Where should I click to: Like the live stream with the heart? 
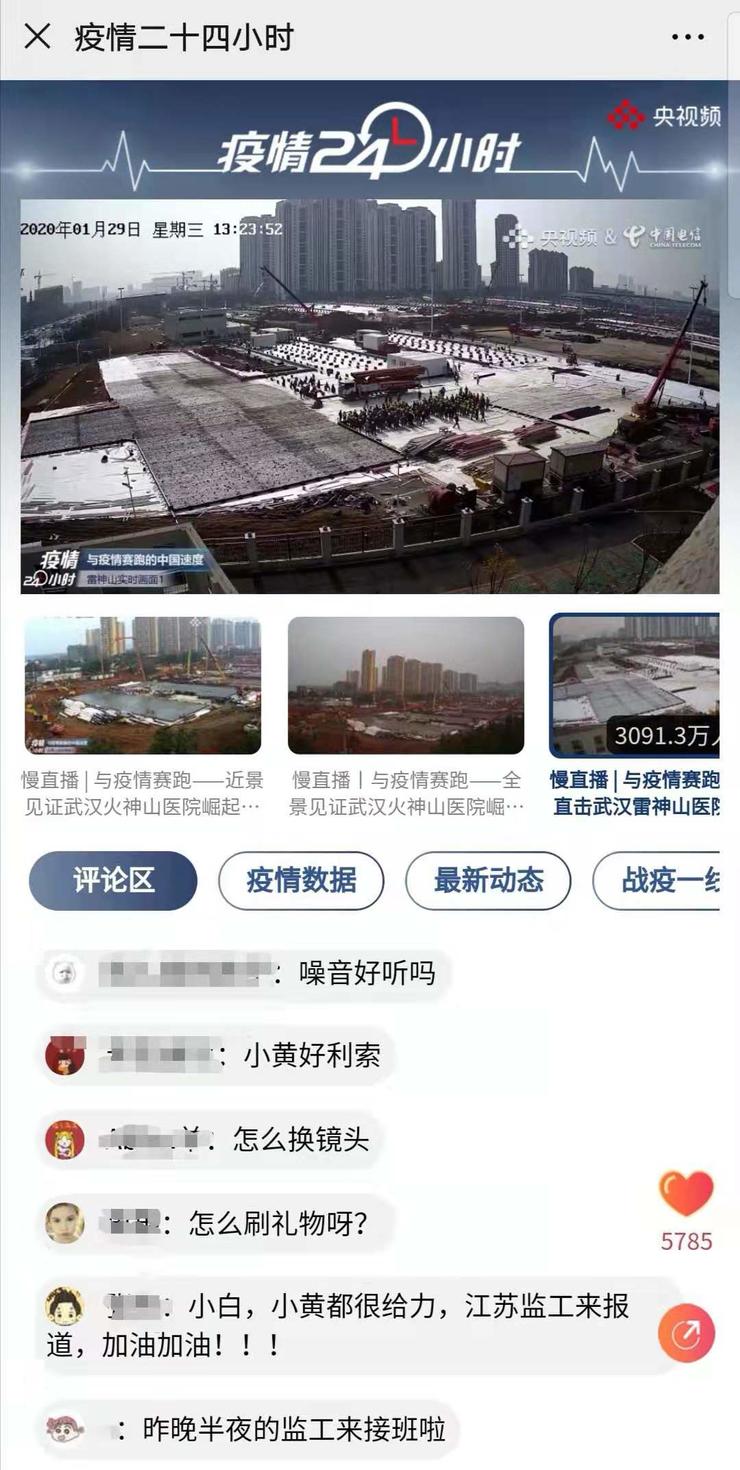click(x=686, y=1194)
